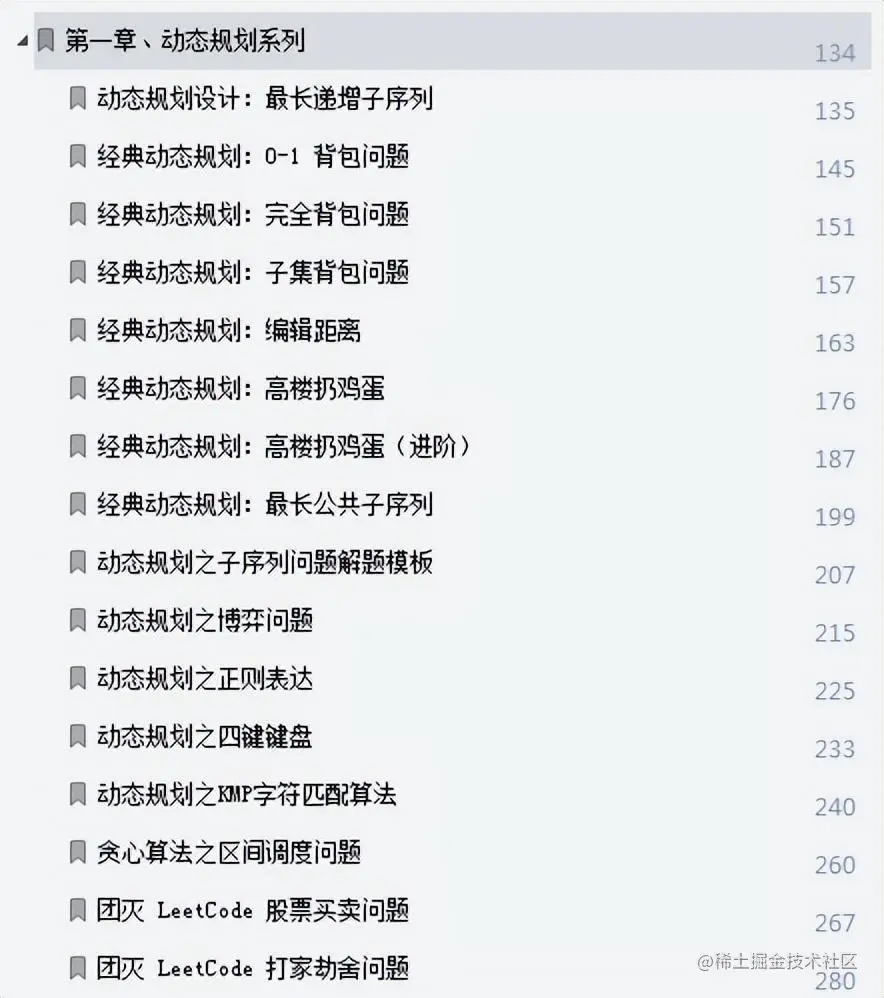884x998 pixels.
Task: Open KMP字符匹配算法 bookmark
Action: coord(246,795)
